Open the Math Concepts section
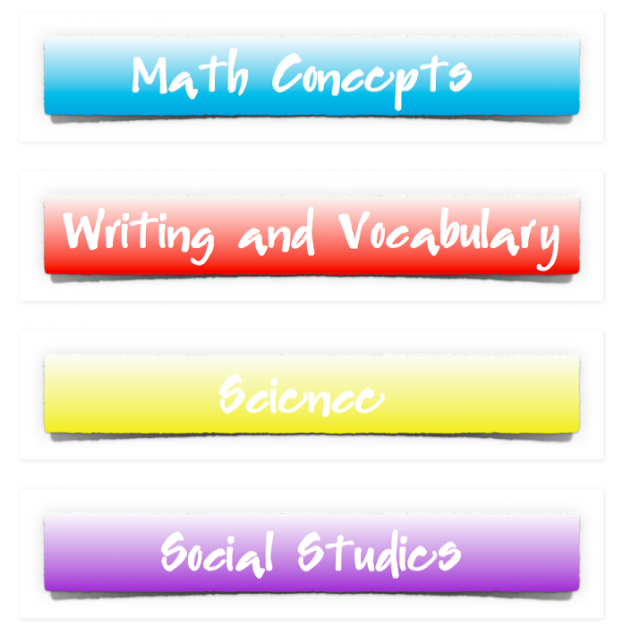The height and width of the screenshot is (636, 640). 311,77
